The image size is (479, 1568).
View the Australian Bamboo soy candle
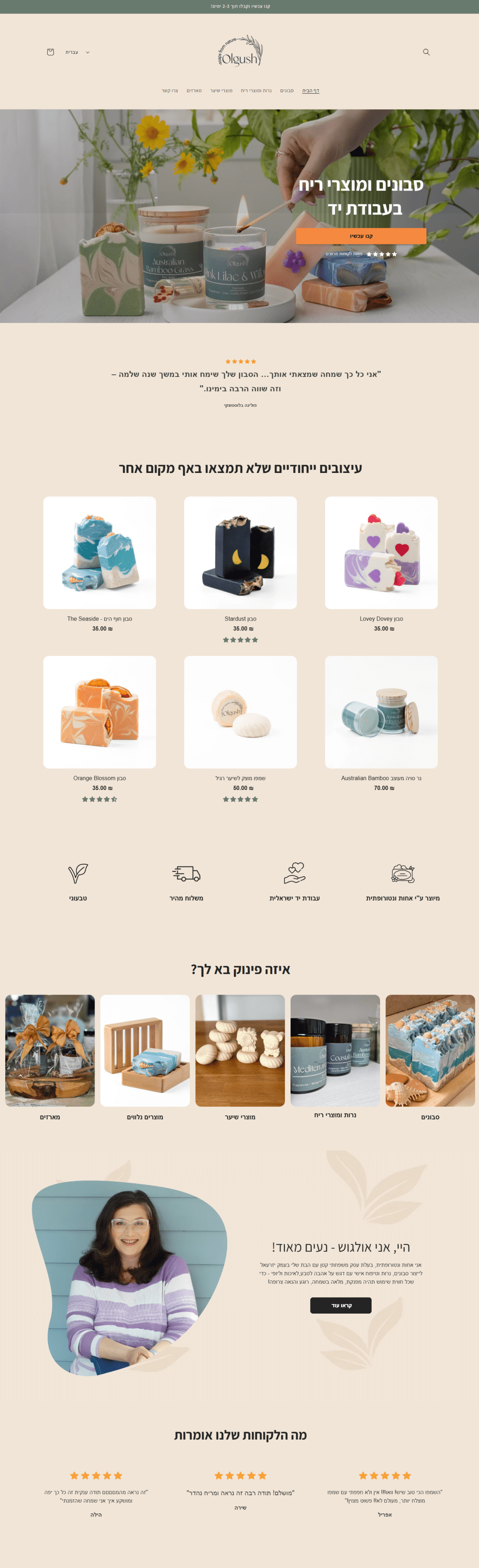click(x=381, y=711)
